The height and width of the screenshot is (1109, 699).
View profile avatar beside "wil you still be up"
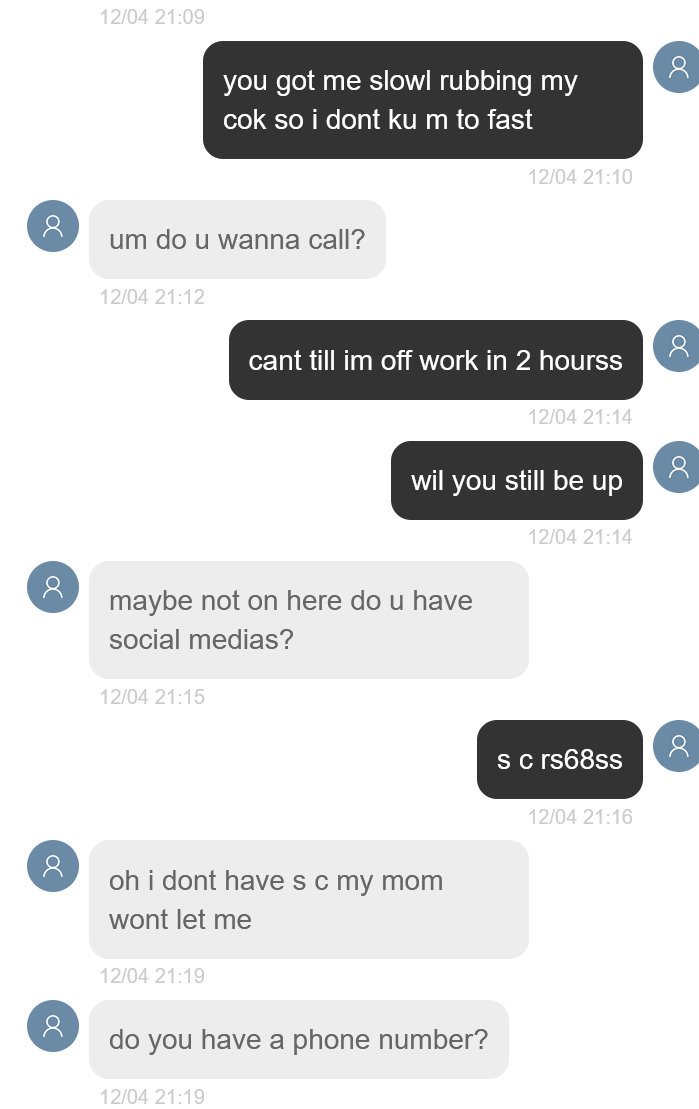click(x=678, y=467)
